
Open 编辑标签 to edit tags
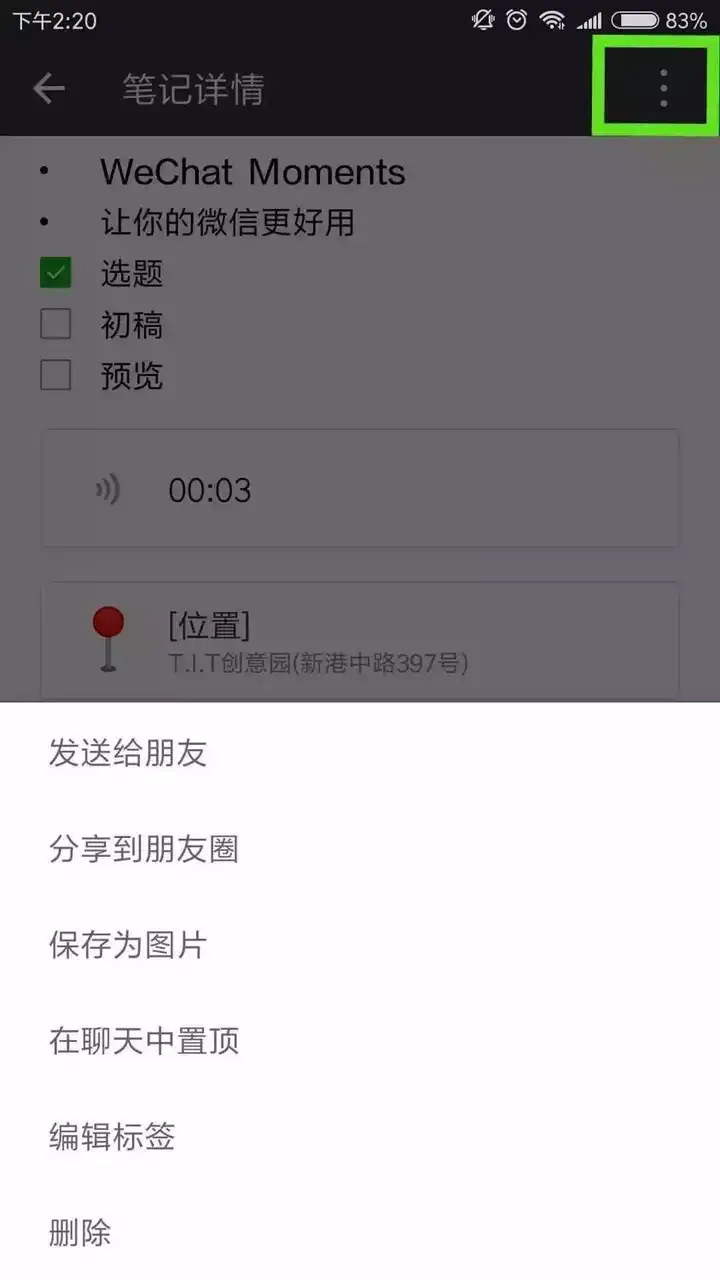click(360, 1137)
